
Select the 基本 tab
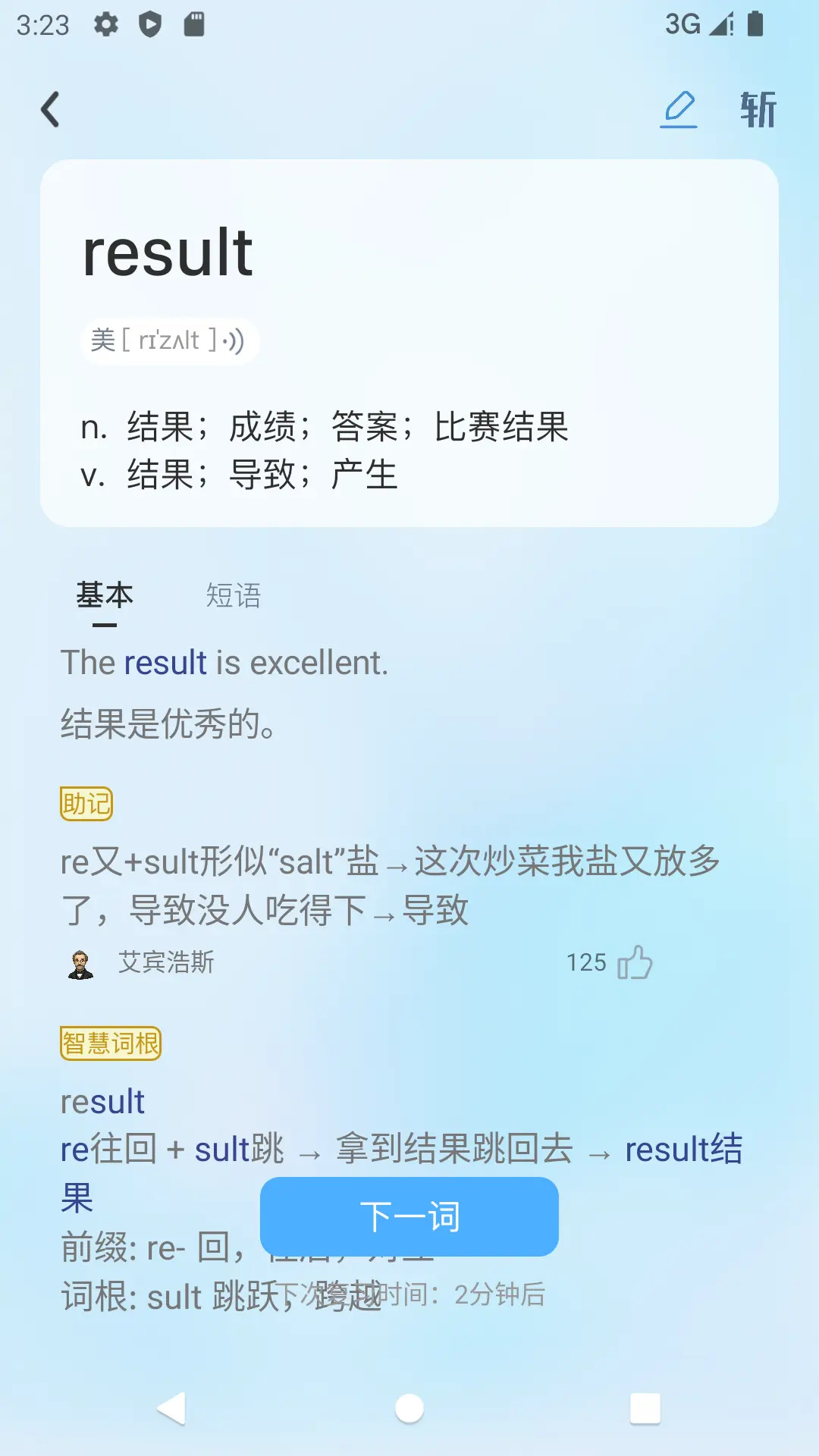pos(104,596)
